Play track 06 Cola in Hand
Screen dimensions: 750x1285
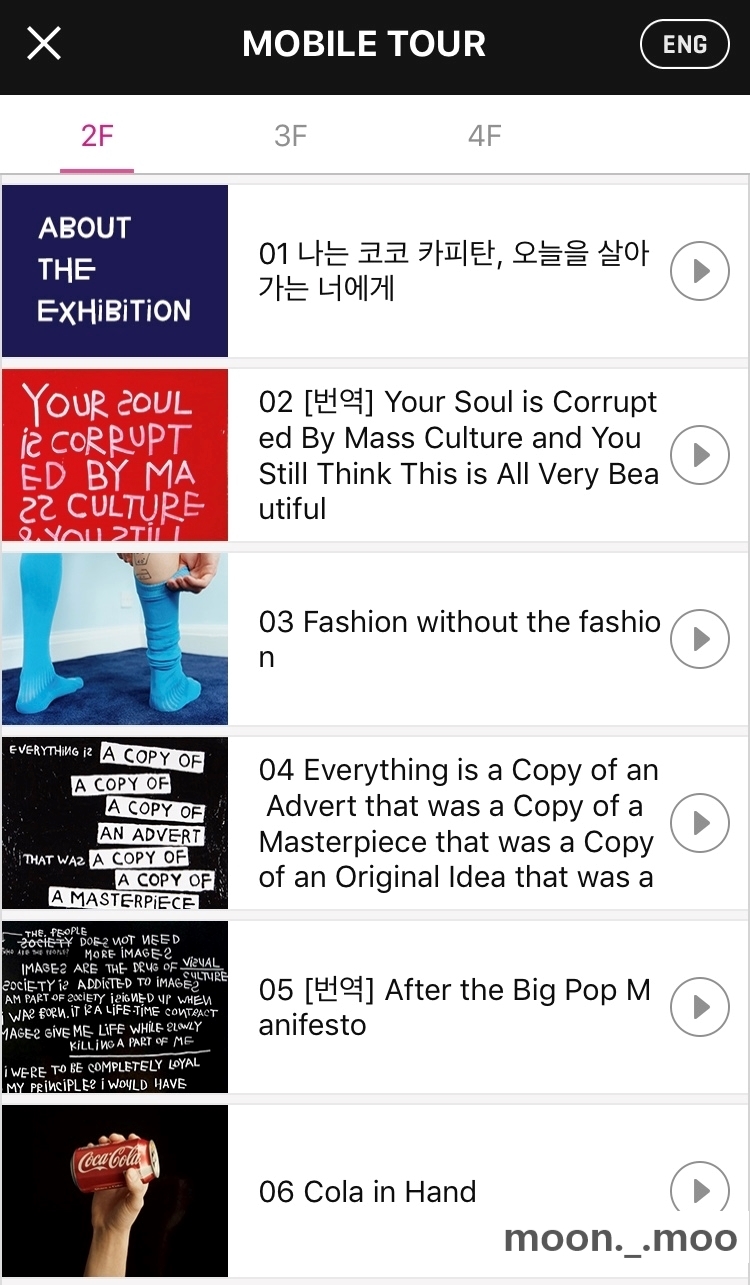[699, 1190]
